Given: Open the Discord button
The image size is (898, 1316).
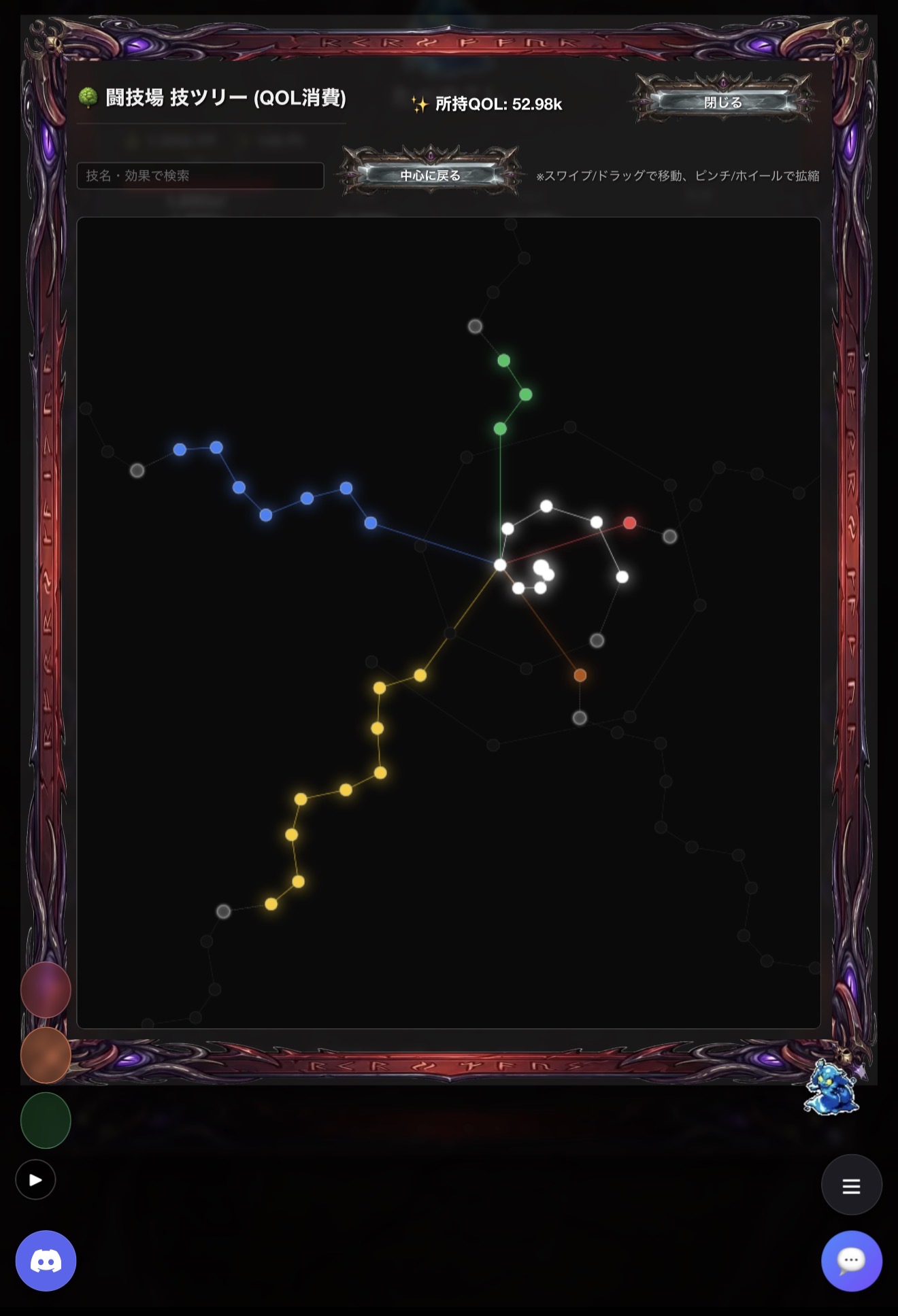Looking at the screenshot, I should [x=46, y=1260].
